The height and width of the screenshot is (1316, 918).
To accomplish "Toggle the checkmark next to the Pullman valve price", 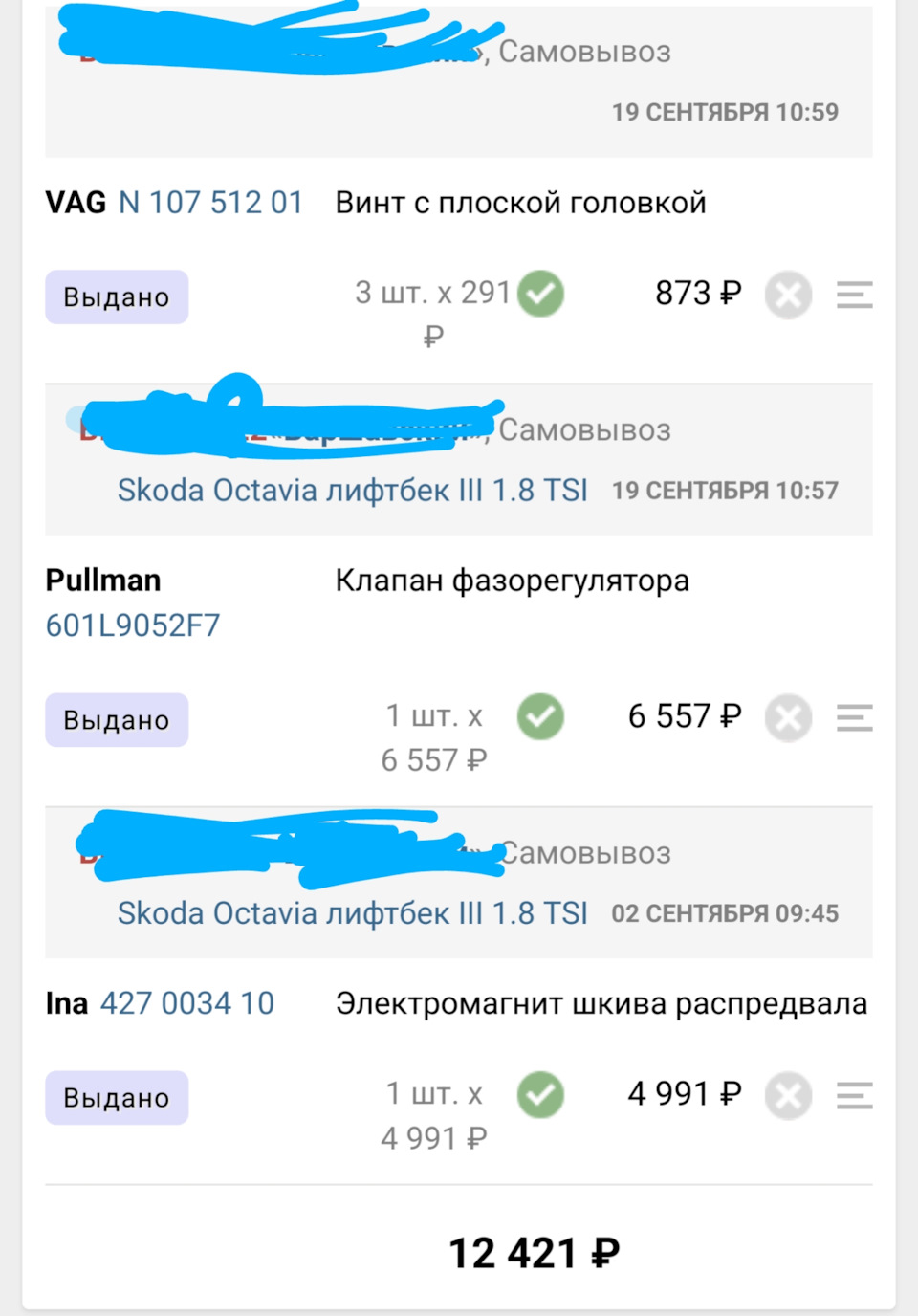I will (x=538, y=715).
